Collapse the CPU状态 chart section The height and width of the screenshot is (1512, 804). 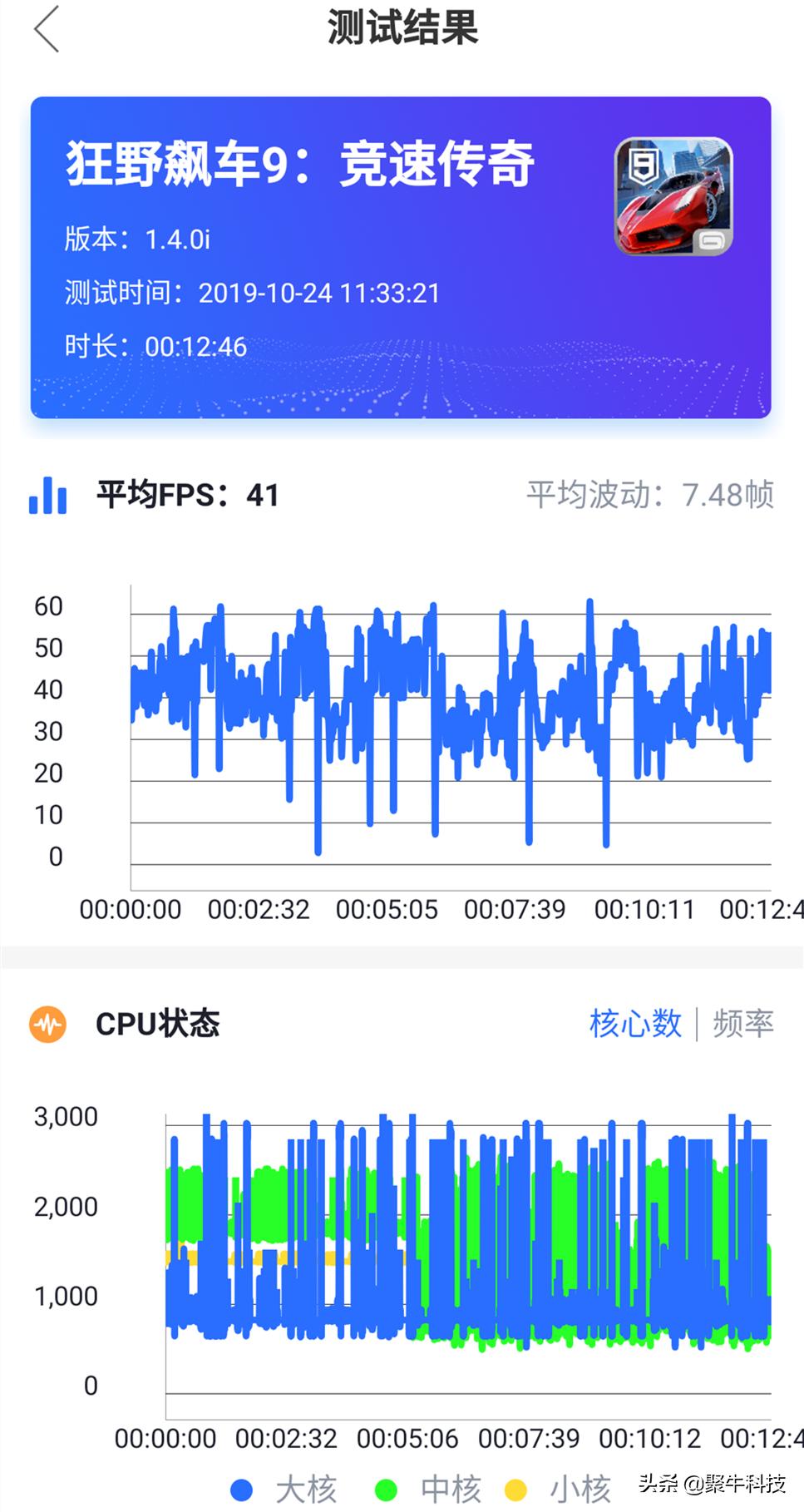(x=156, y=1025)
